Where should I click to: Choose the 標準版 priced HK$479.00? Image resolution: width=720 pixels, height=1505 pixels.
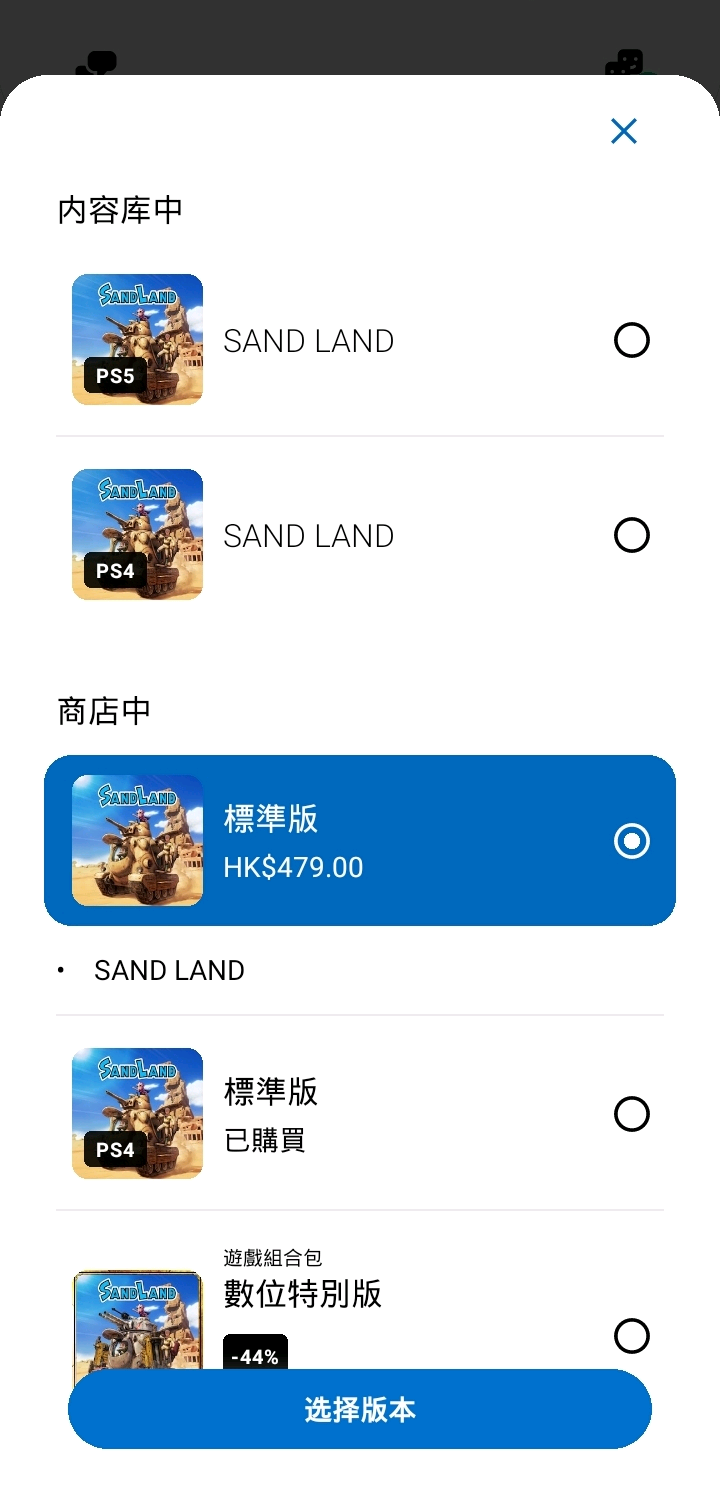tap(631, 842)
